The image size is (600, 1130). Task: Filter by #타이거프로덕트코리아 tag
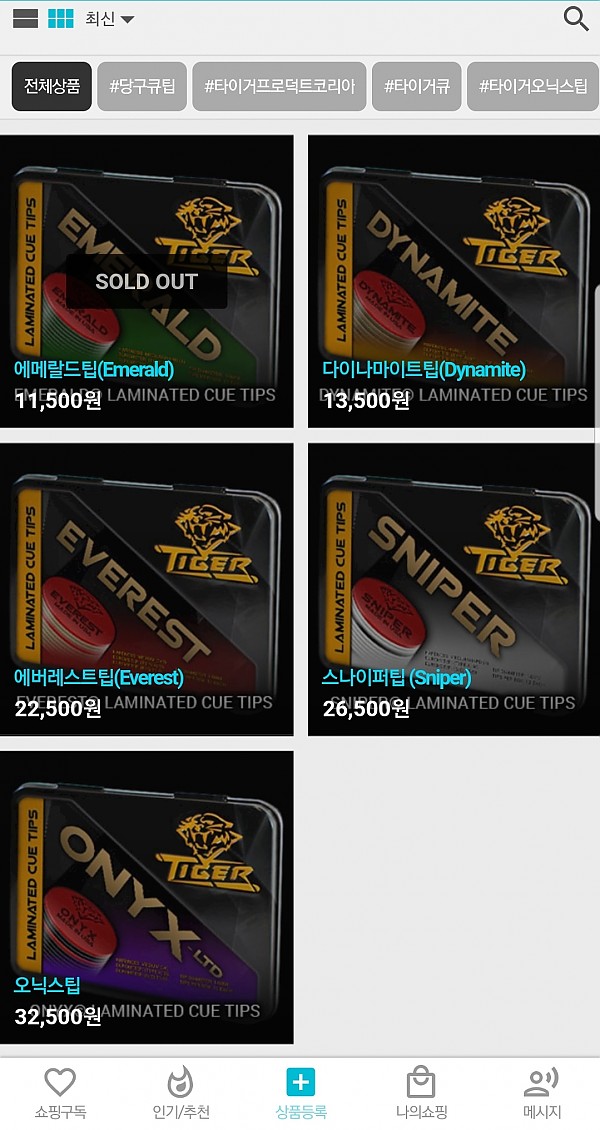click(279, 86)
